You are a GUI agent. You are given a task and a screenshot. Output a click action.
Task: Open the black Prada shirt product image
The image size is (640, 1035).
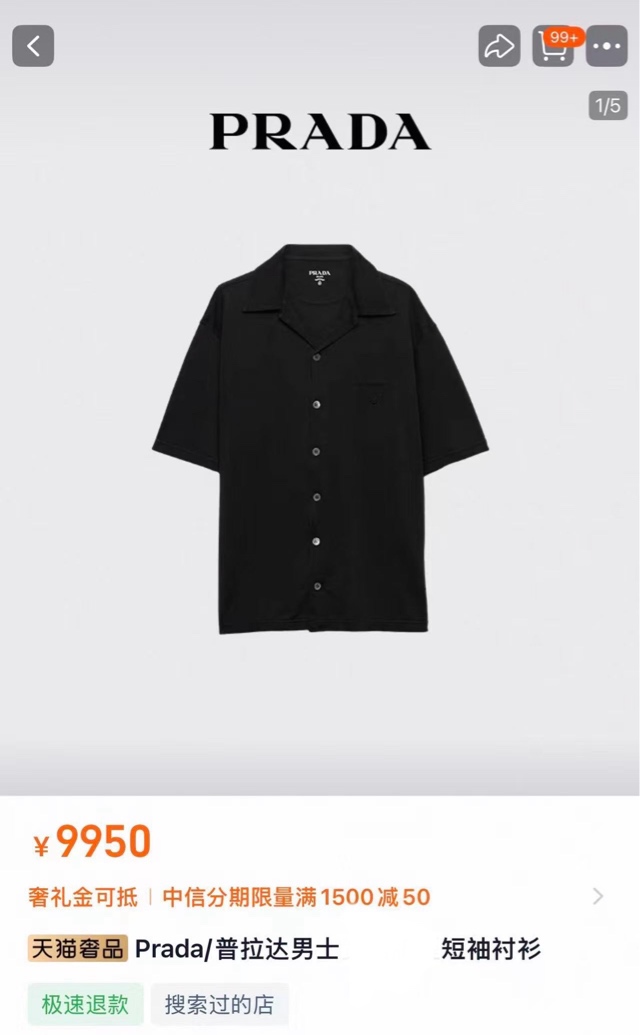tap(320, 438)
